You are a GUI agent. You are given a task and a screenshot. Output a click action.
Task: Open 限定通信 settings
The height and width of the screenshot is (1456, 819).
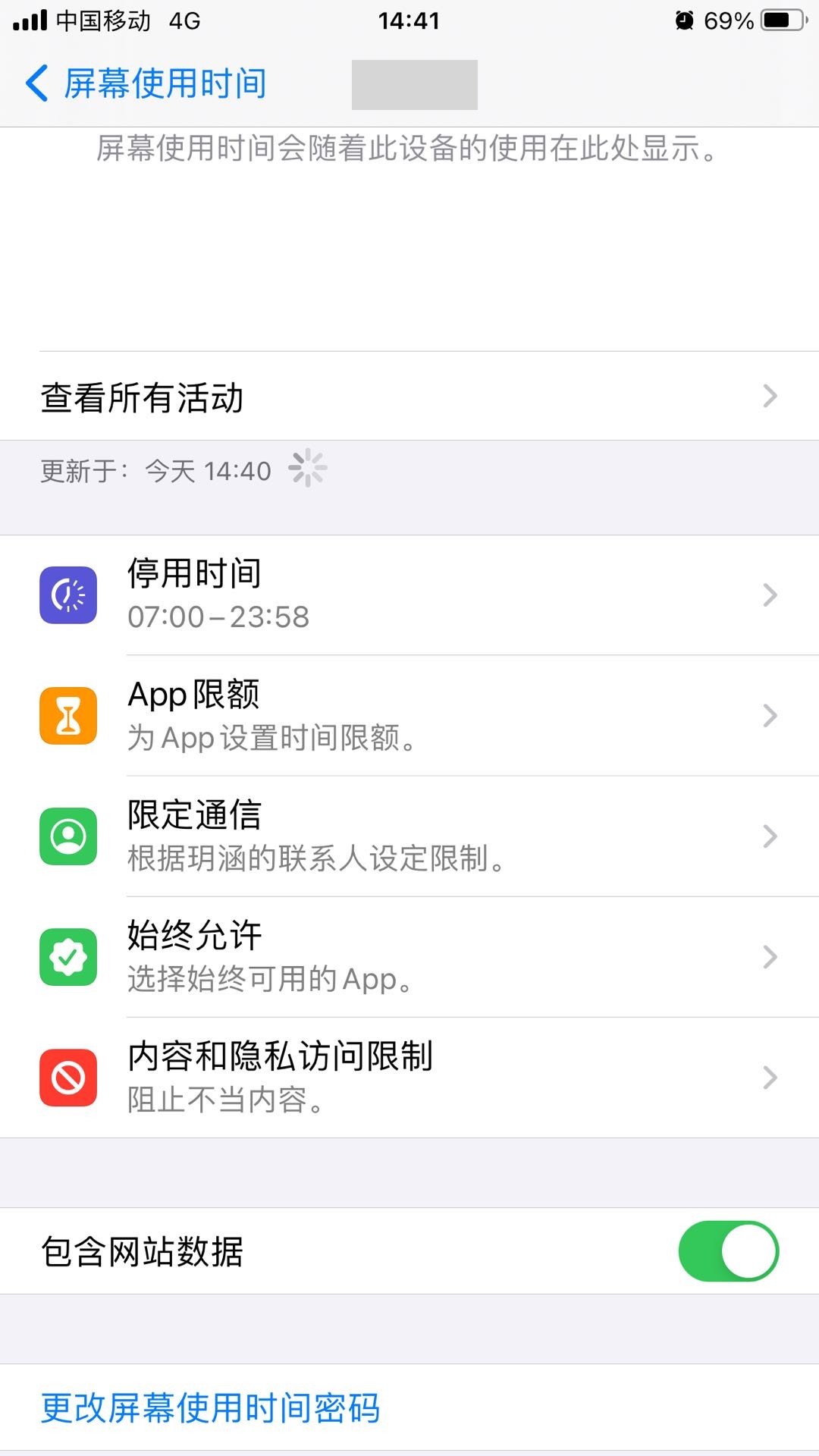coord(409,836)
